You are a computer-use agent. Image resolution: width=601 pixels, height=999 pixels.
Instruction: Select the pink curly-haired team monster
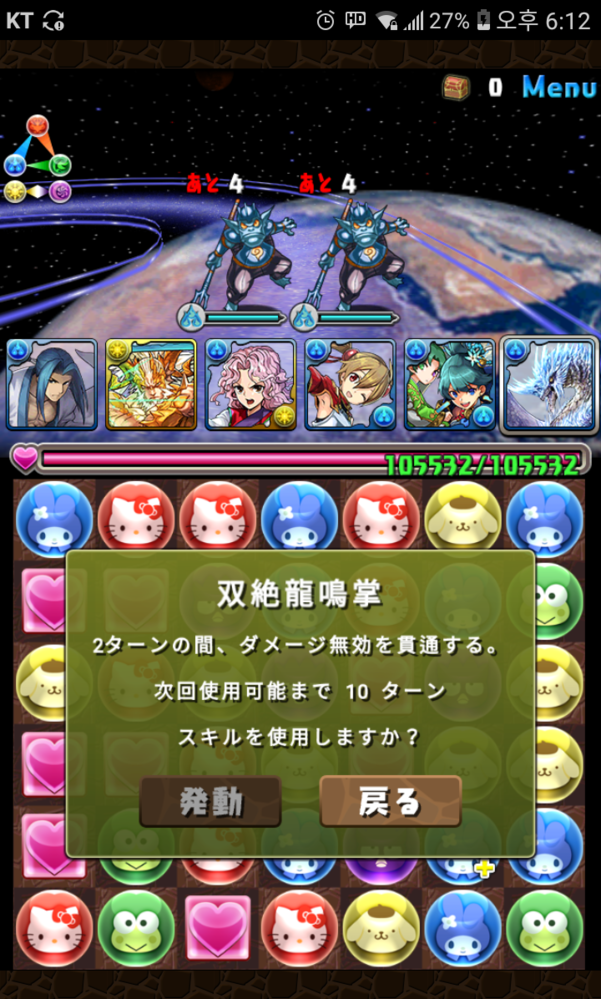(250, 385)
